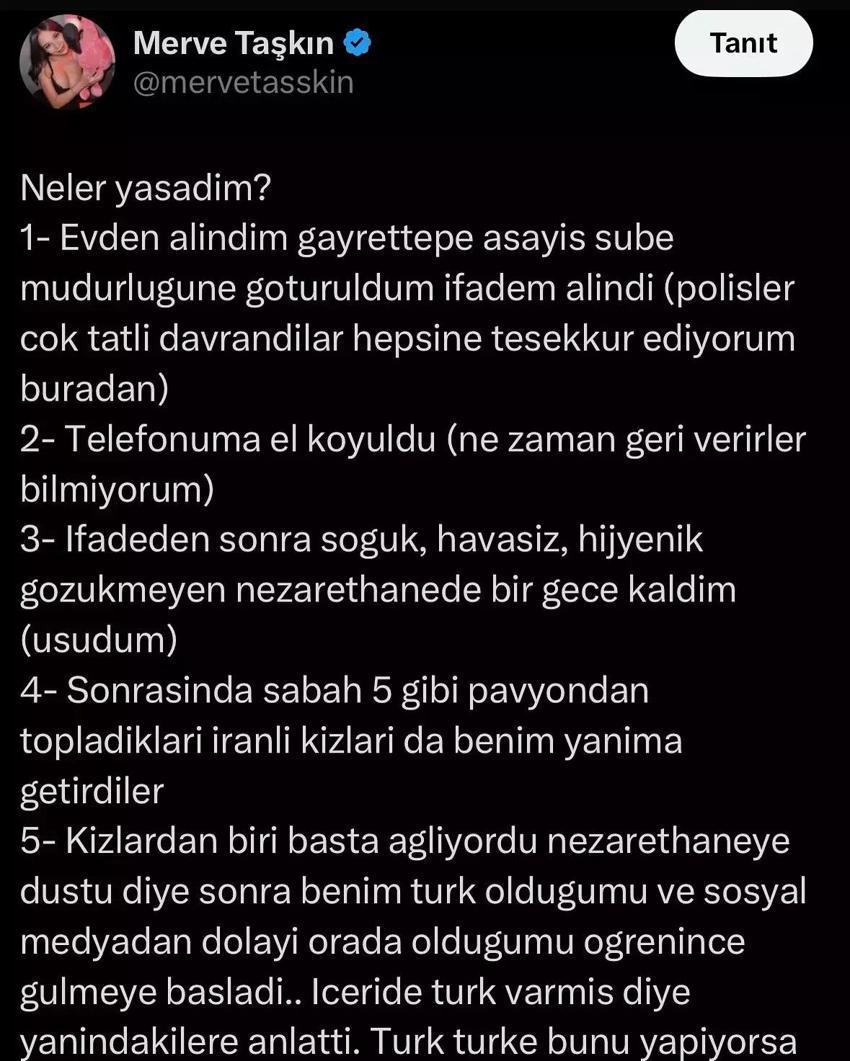The width and height of the screenshot is (850, 1061).
Task: Click the rounded white Tanıt pill
Action: click(743, 43)
